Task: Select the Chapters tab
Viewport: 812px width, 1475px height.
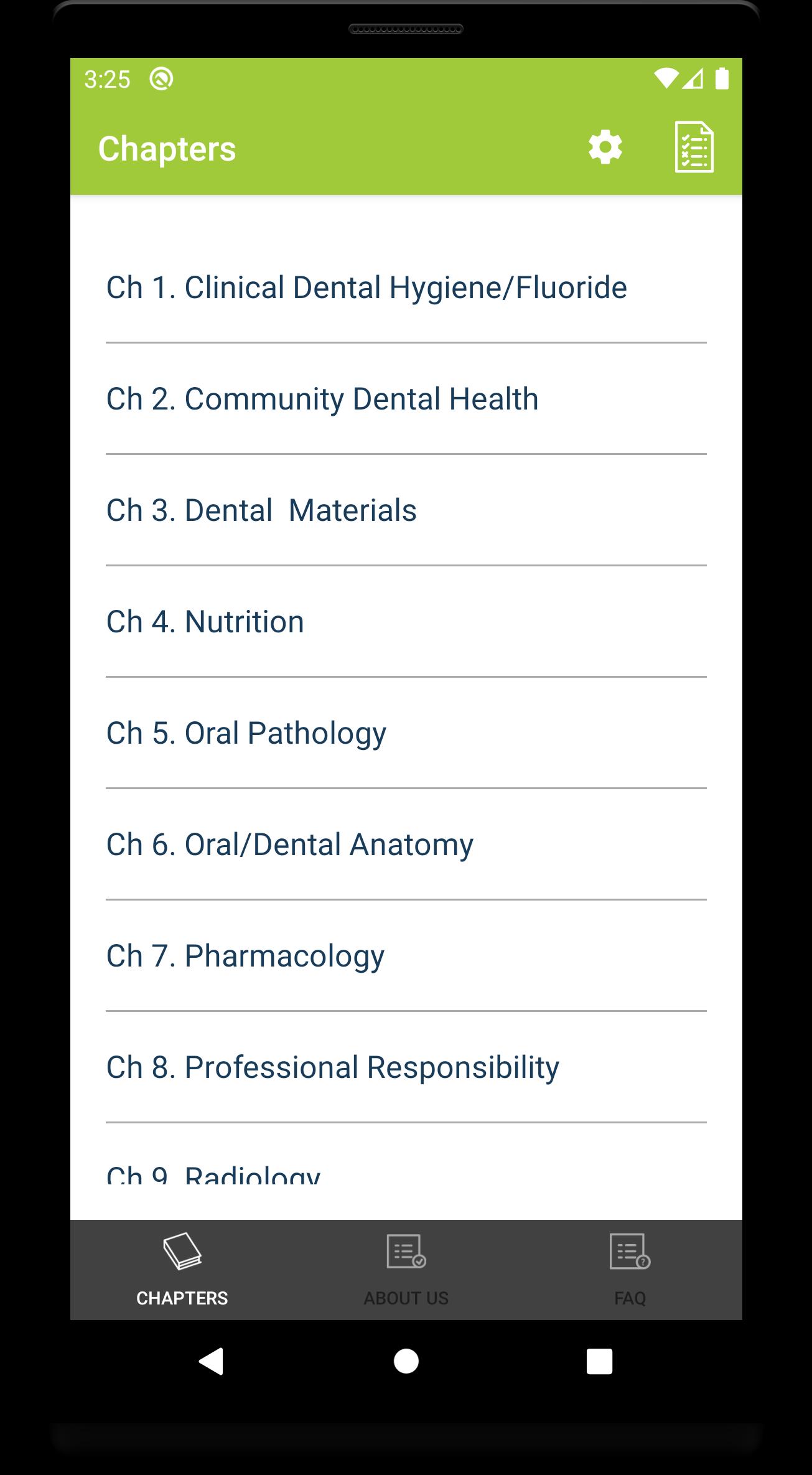Action: 182,1270
